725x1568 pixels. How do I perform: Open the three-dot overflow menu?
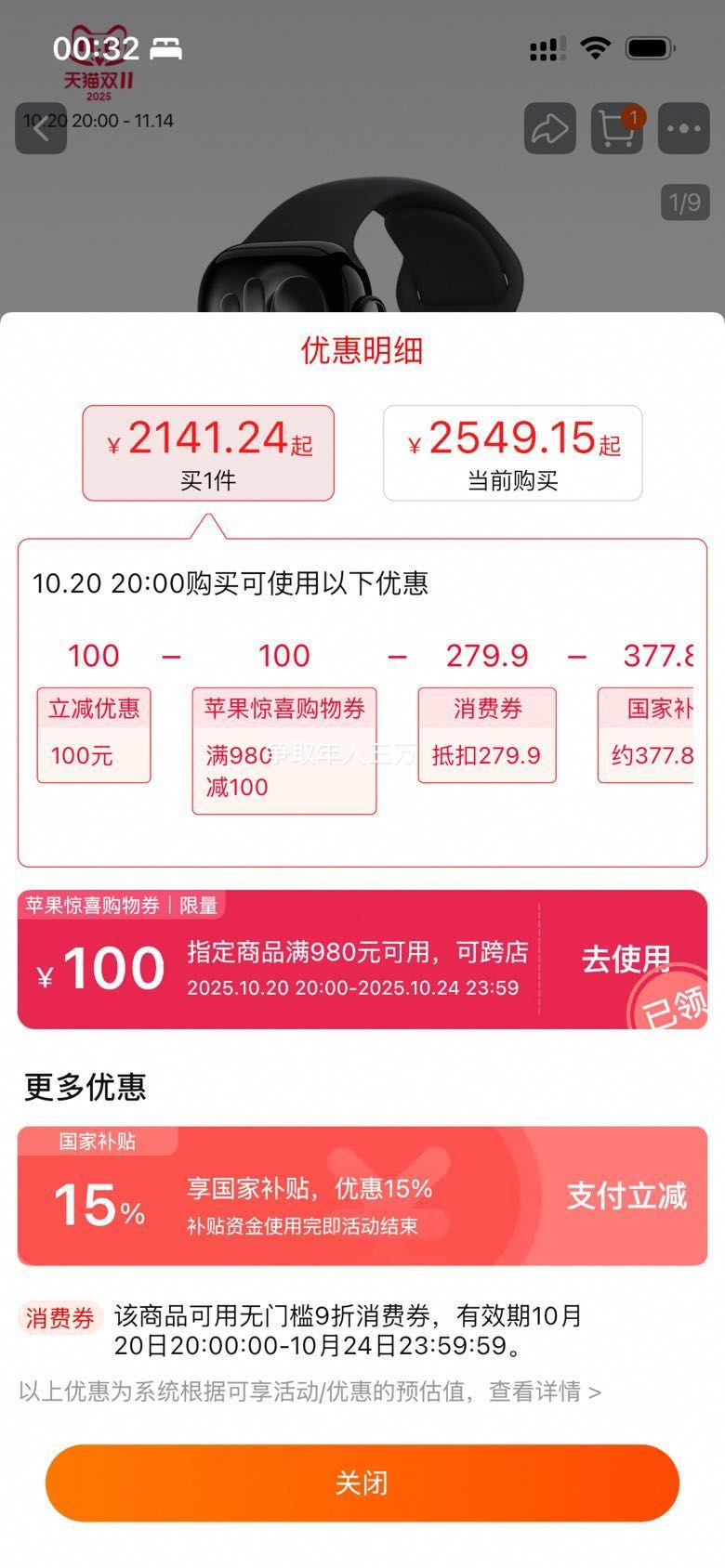(683, 128)
